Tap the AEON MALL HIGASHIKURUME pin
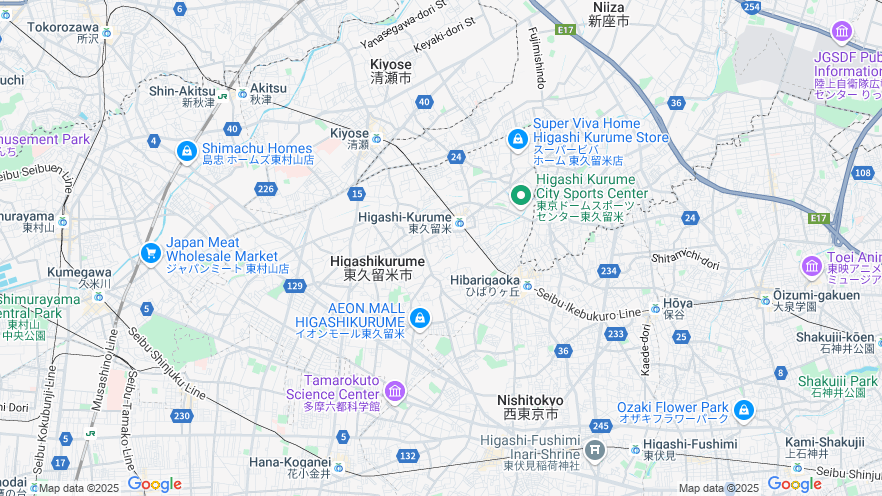 420,319
